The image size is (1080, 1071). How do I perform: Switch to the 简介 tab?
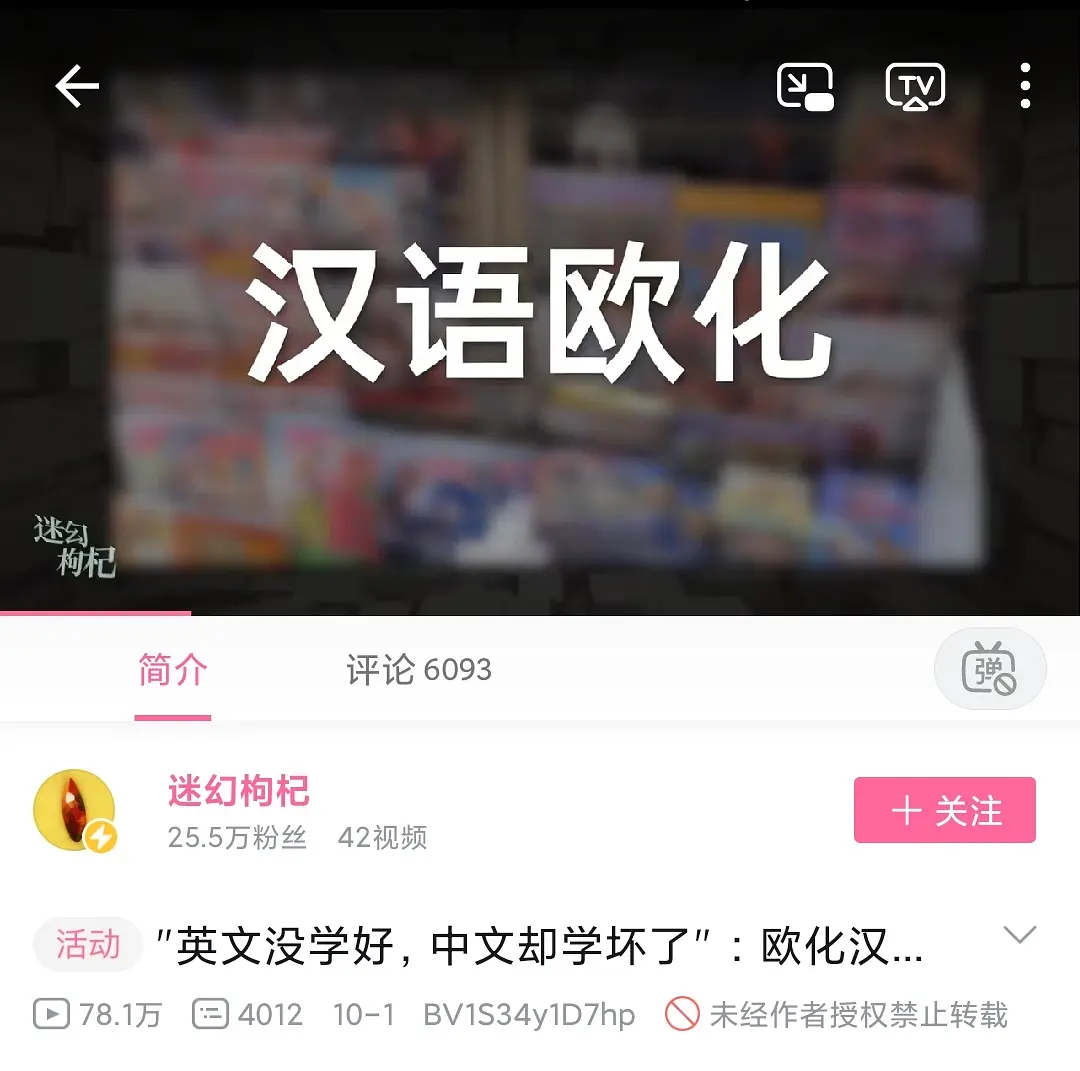pyautogui.click(x=172, y=670)
